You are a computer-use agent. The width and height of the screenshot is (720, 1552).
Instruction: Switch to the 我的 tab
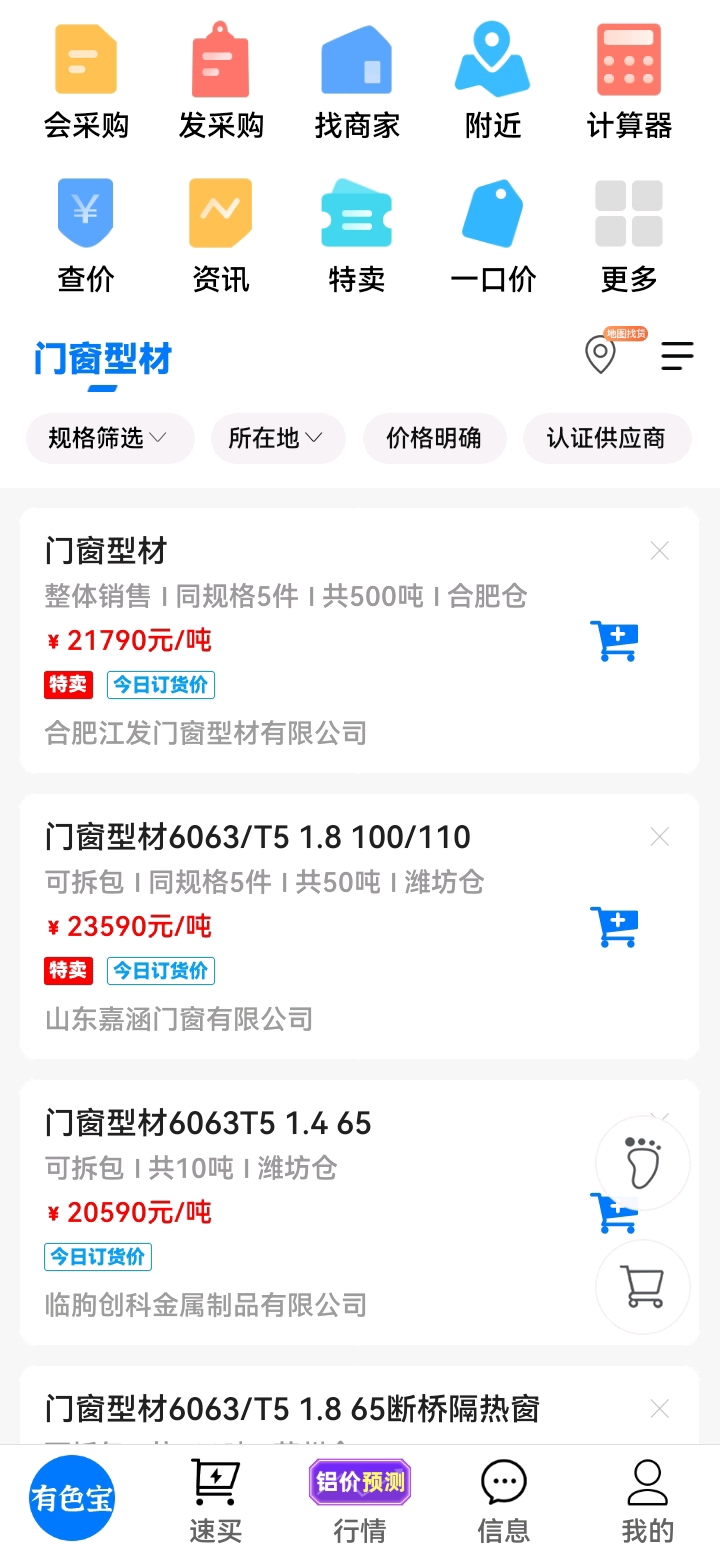click(648, 1500)
